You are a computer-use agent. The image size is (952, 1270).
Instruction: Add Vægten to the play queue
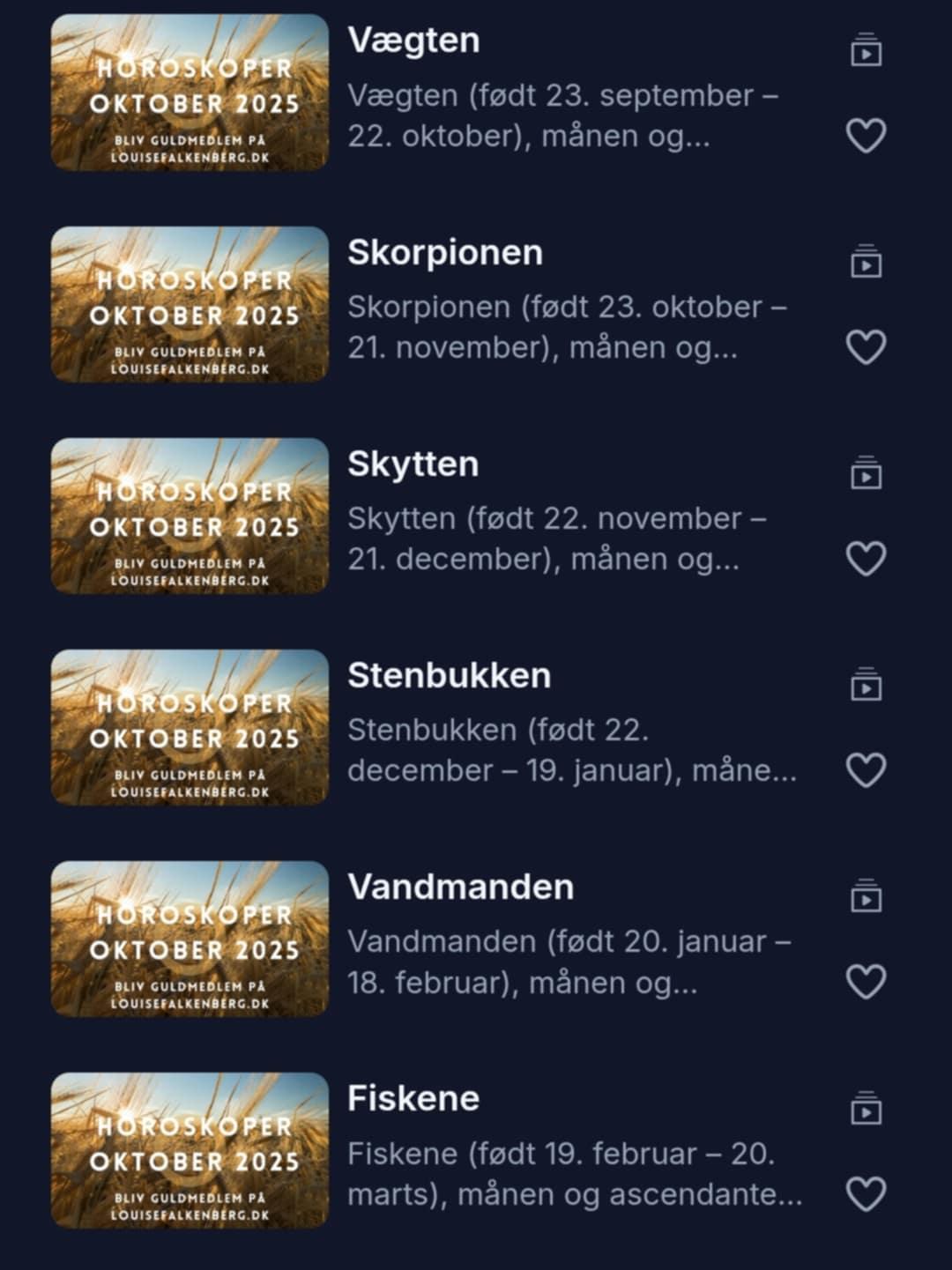click(866, 50)
